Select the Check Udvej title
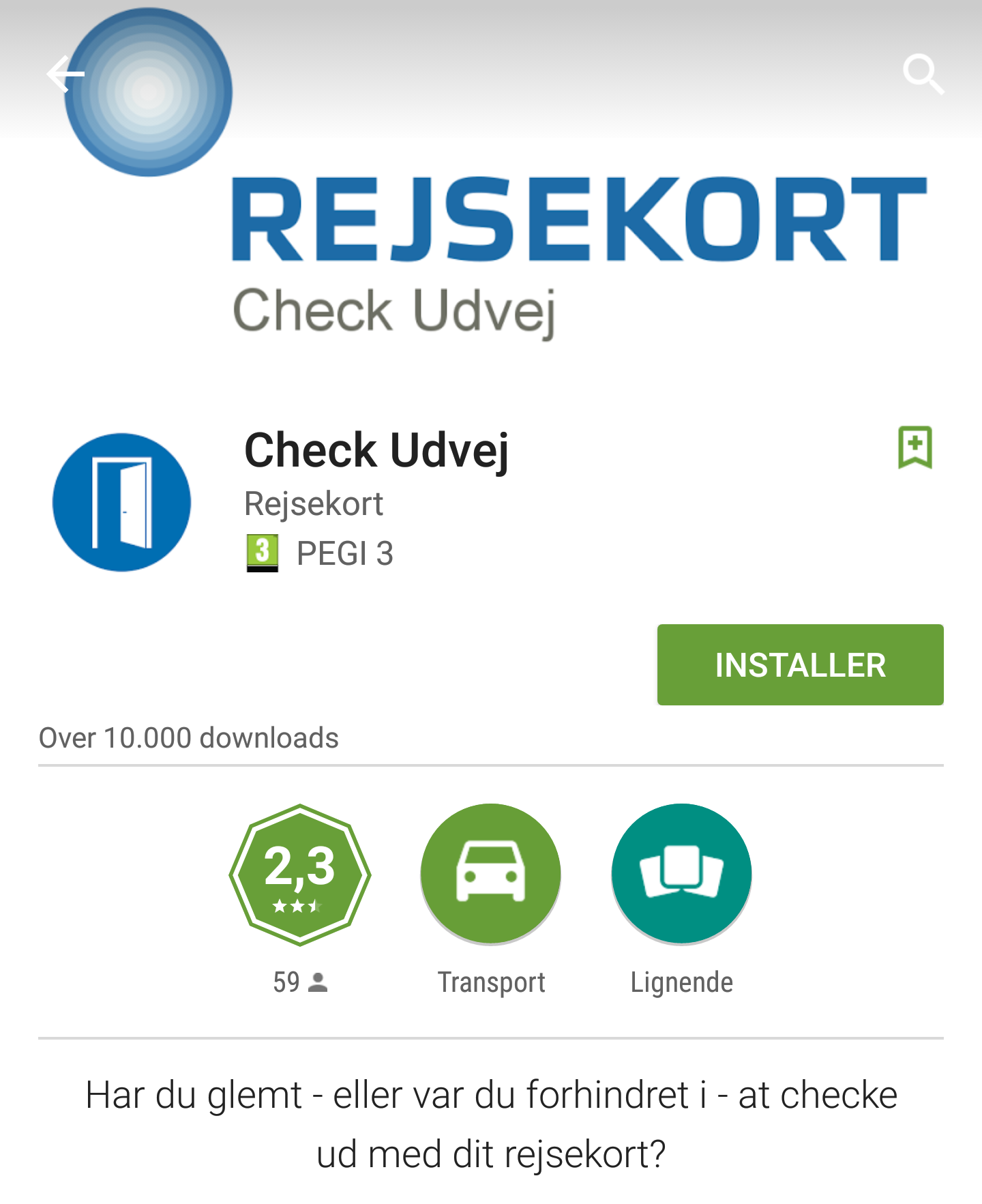The height and width of the screenshot is (1204, 982). click(x=376, y=450)
